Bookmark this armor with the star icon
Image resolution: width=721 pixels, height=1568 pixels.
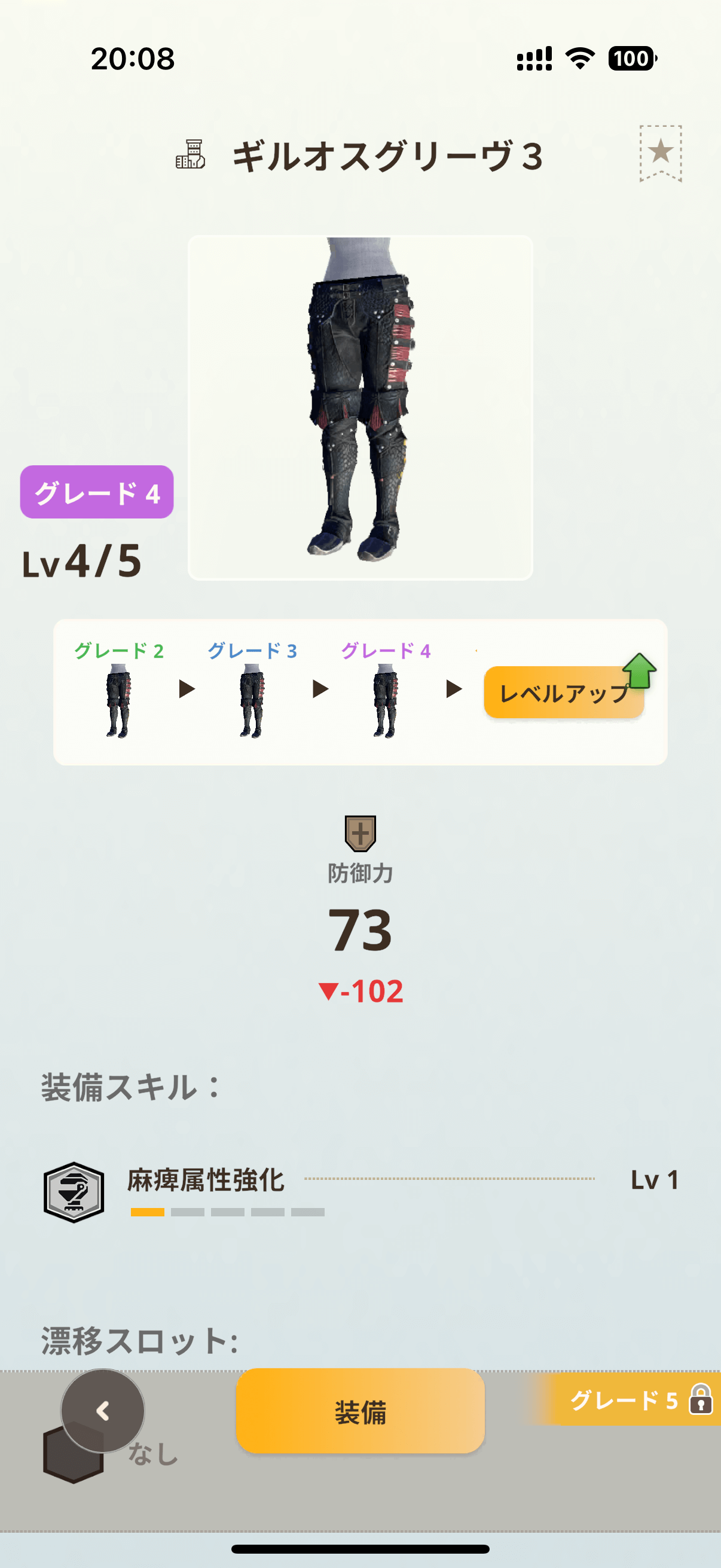(x=660, y=152)
